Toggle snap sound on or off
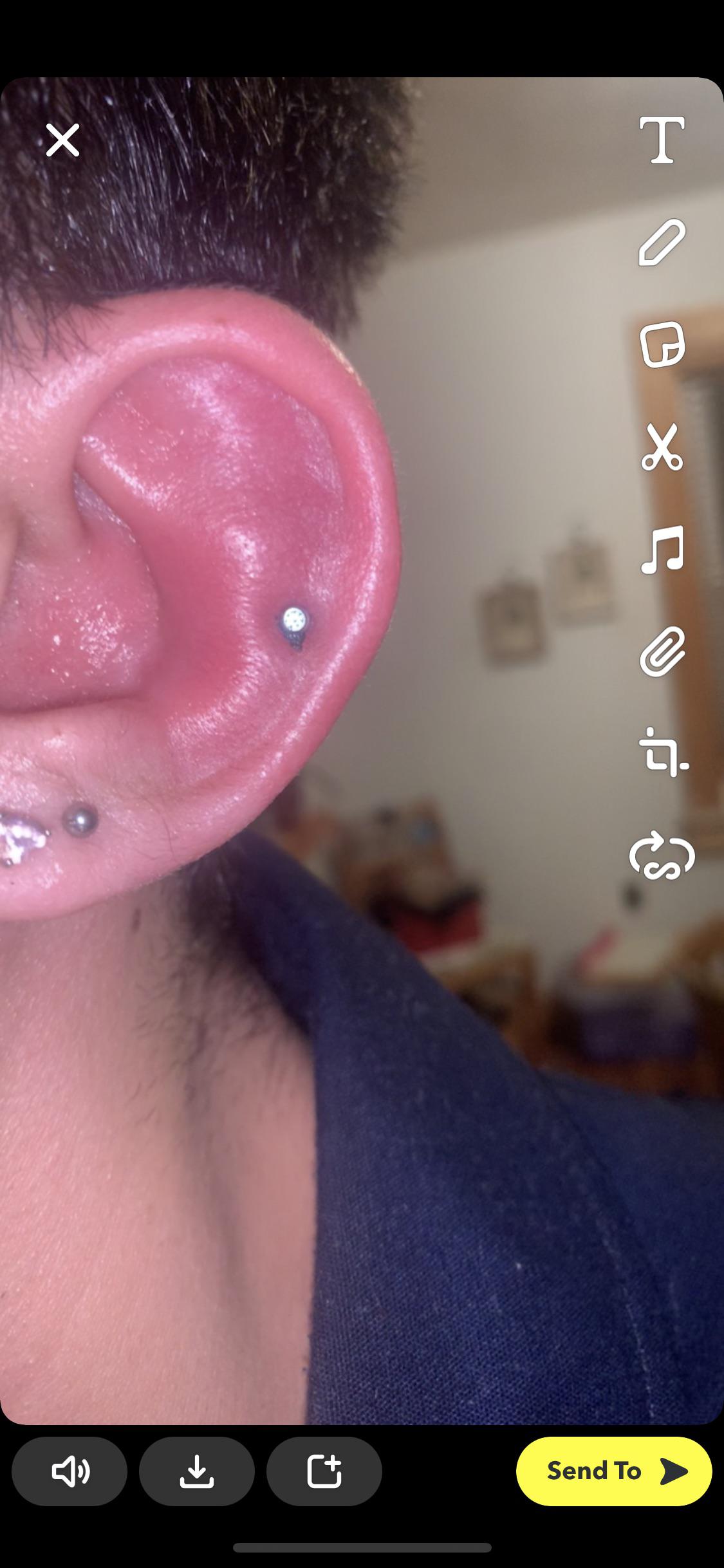 point(70,1471)
